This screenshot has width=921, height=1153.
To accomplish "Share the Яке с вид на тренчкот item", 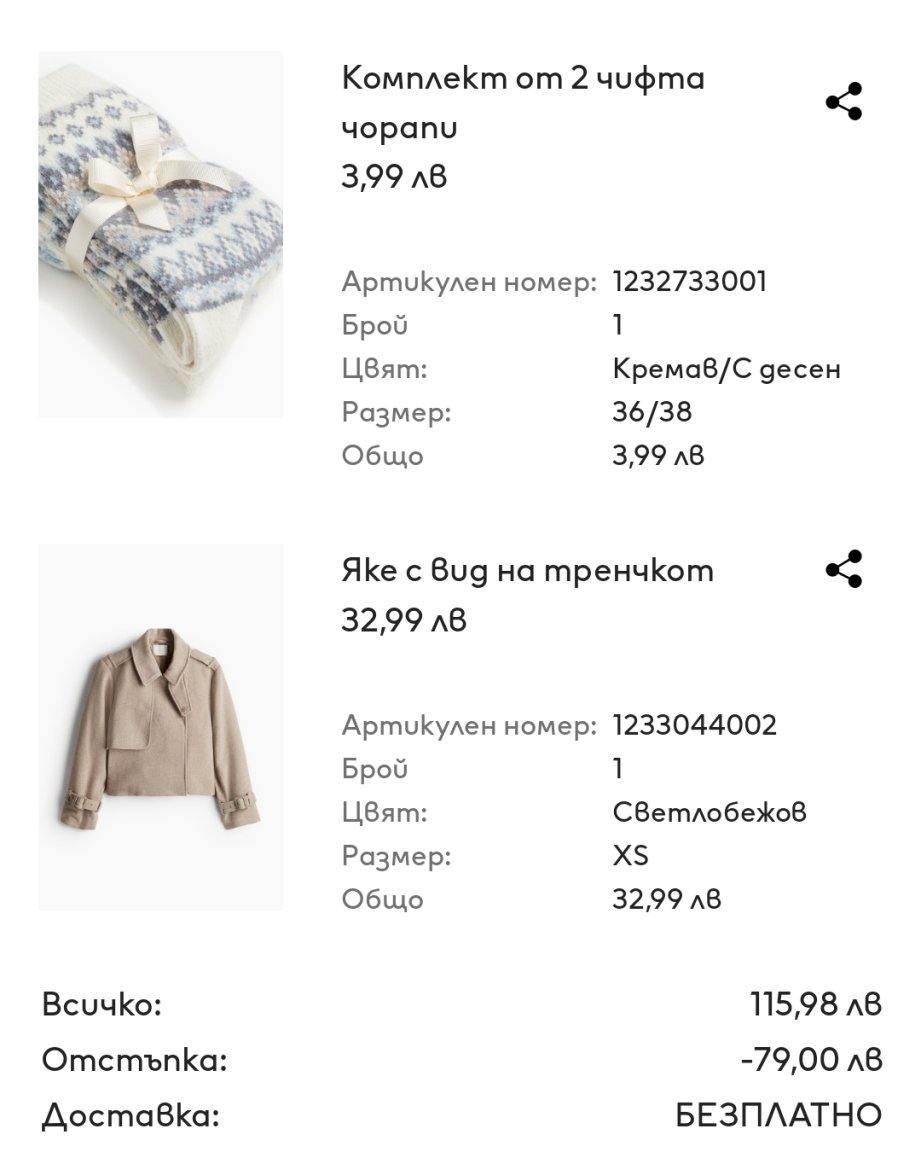I will (x=843, y=569).
